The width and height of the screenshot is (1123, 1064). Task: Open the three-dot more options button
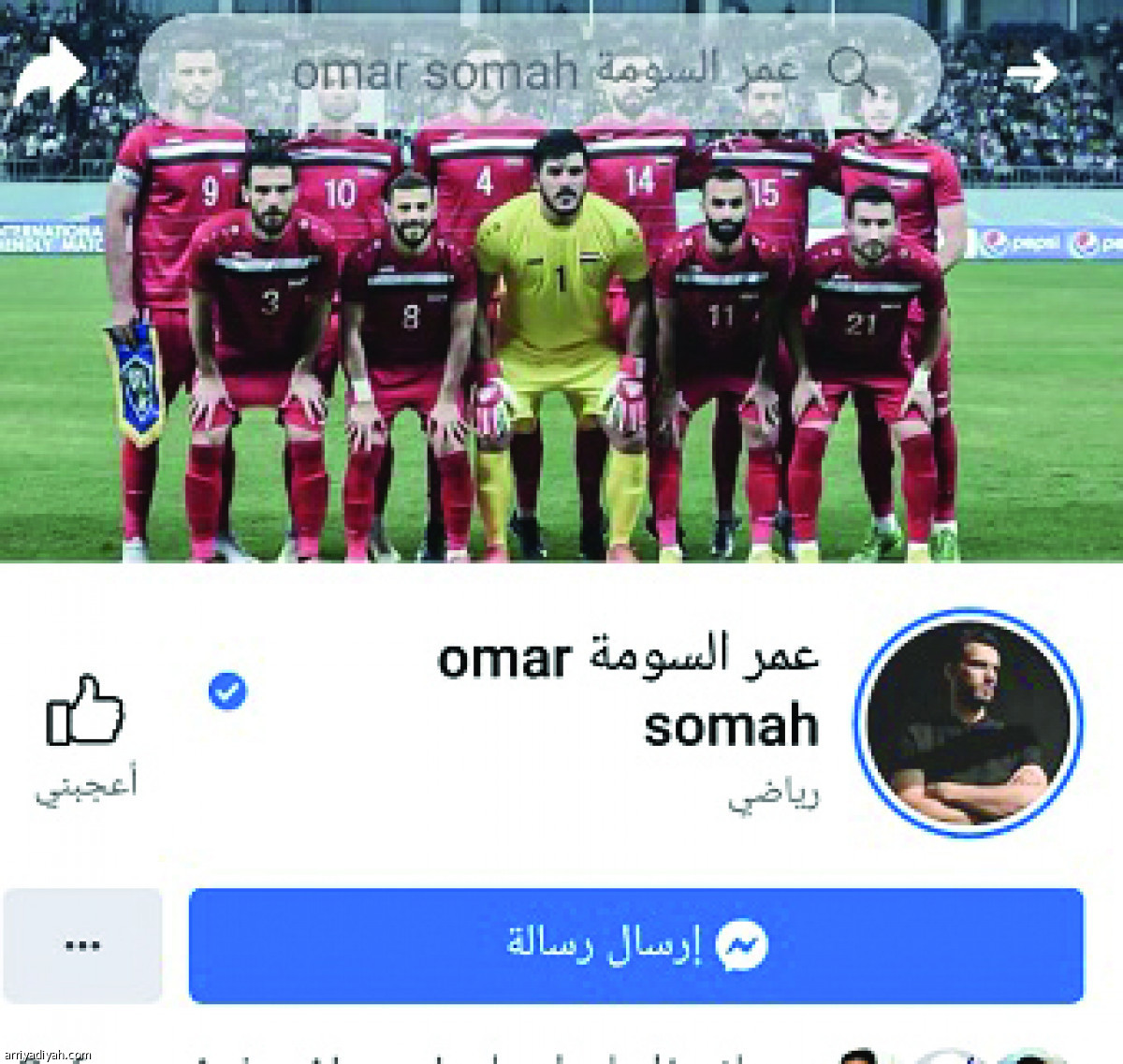[82, 945]
